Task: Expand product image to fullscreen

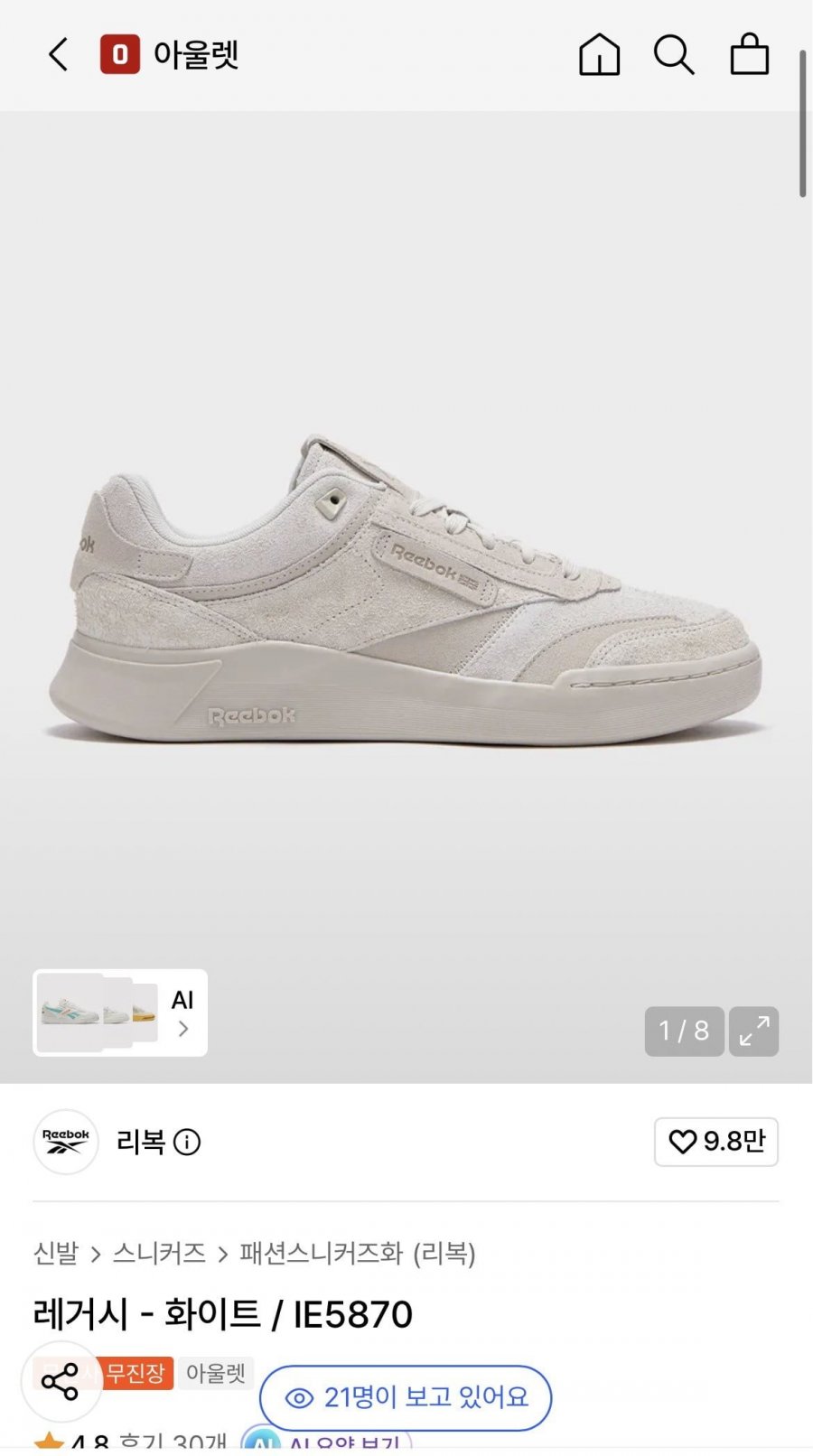Action: coord(753,1031)
